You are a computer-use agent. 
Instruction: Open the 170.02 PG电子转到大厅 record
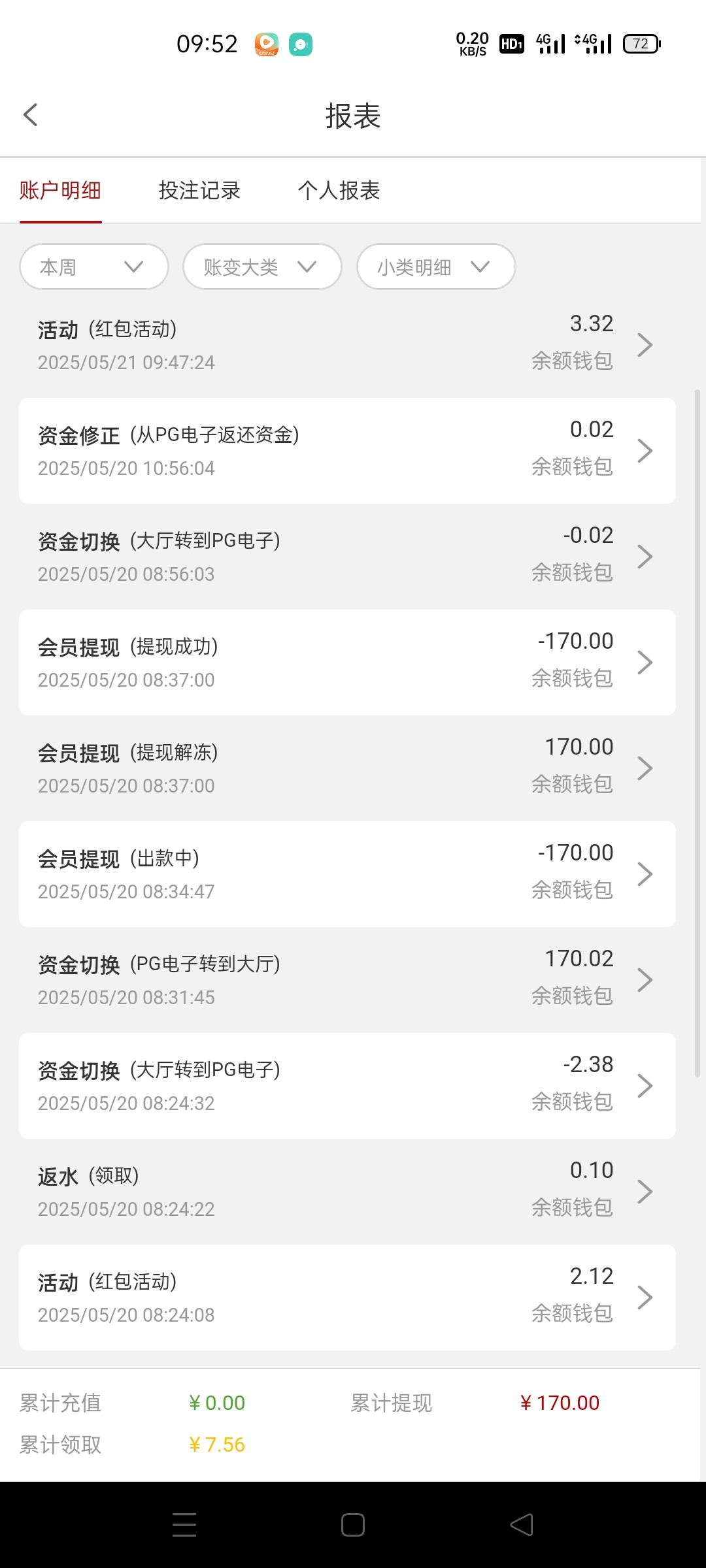click(x=347, y=980)
